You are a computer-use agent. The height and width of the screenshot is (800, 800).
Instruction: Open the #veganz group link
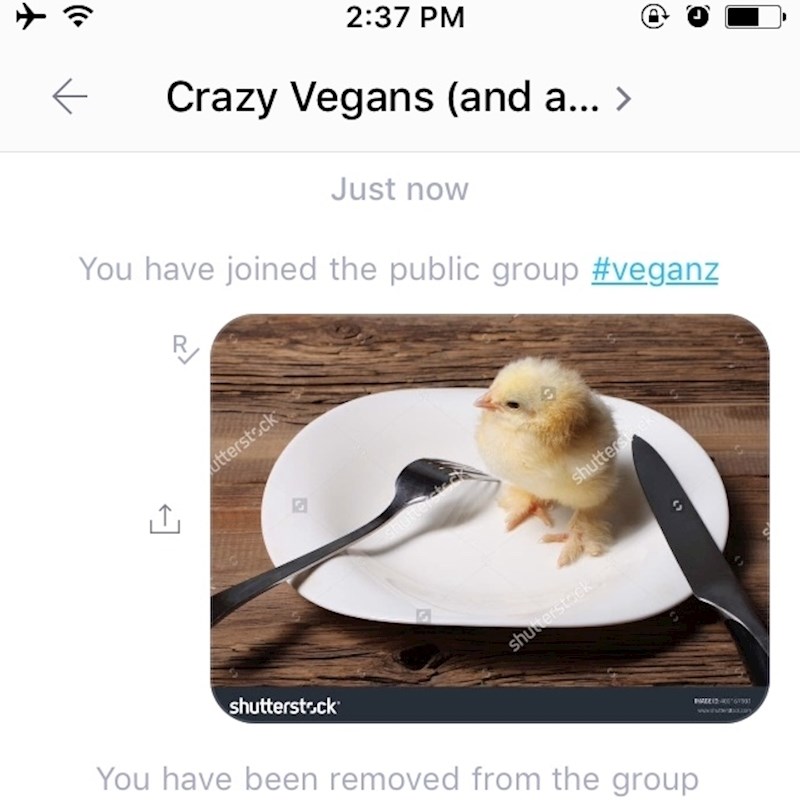[x=654, y=269]
